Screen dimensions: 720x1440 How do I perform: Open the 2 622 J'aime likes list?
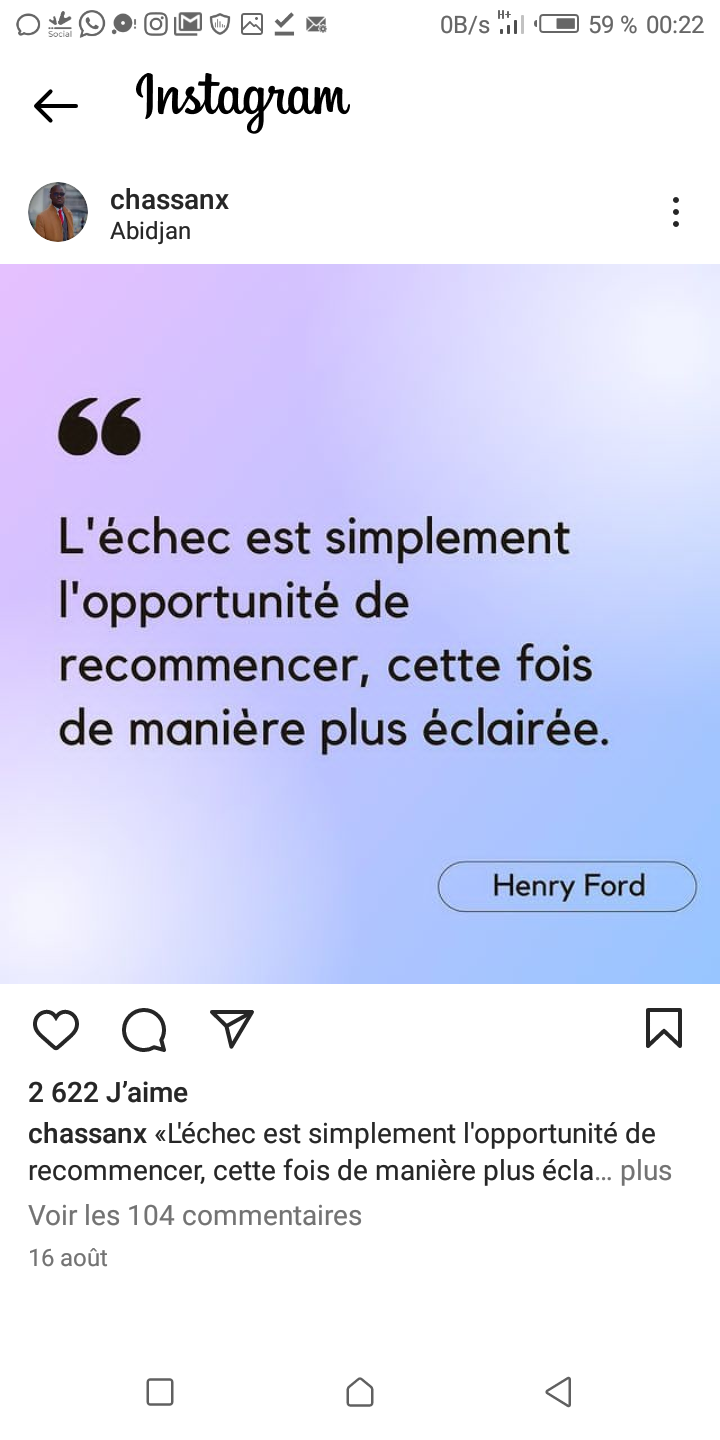pos(108,1092)
